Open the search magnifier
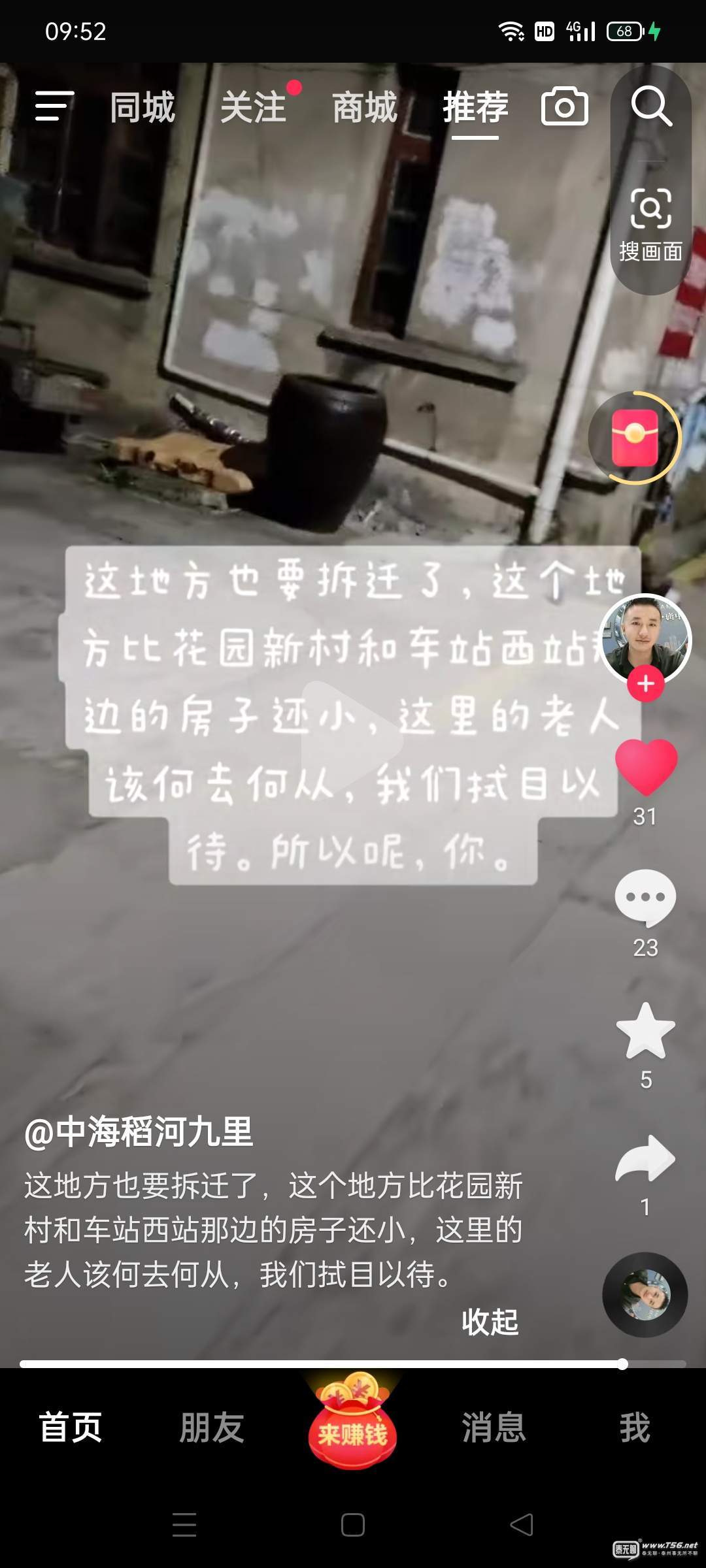706x1568 pixels. pos(651,105)
